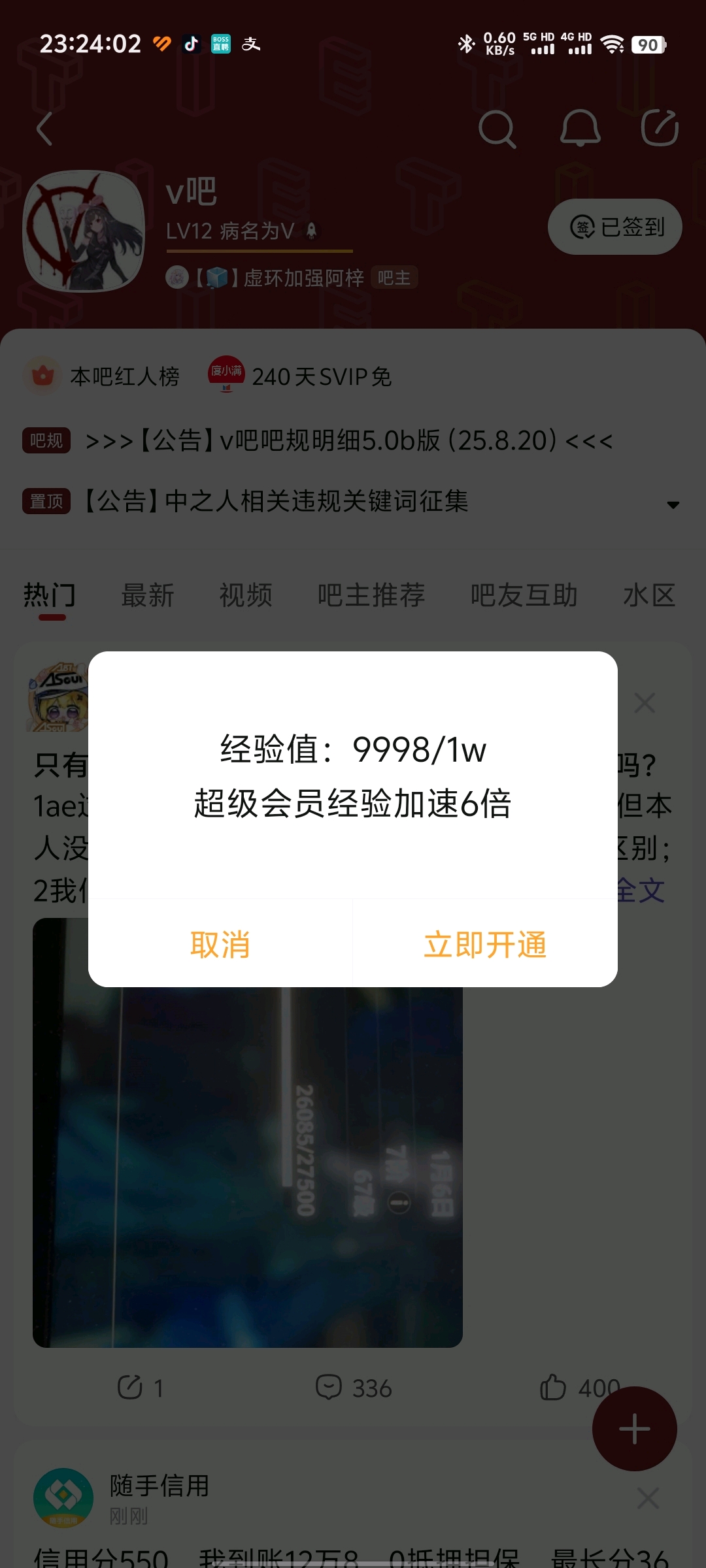Open comments with 336 replies
Image resolution: width=706 pixels, height=1568 pixels.
point(354,1388)
